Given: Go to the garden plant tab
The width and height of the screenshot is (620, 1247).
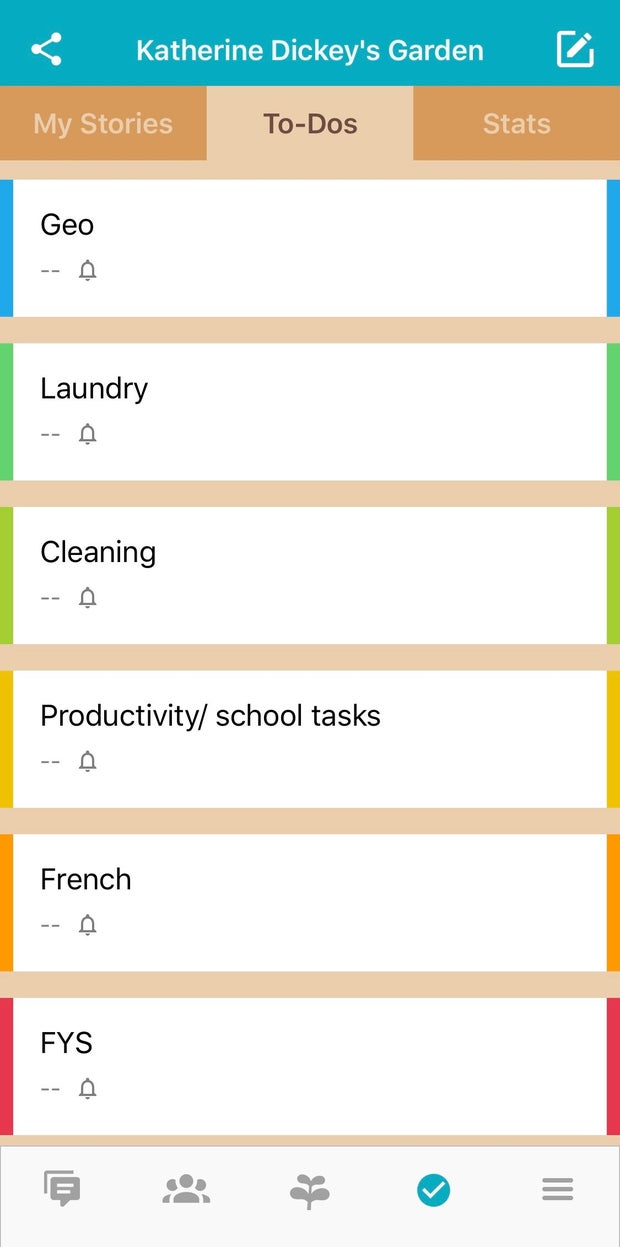Looking at the screenshot, I should pos(310,1190).
